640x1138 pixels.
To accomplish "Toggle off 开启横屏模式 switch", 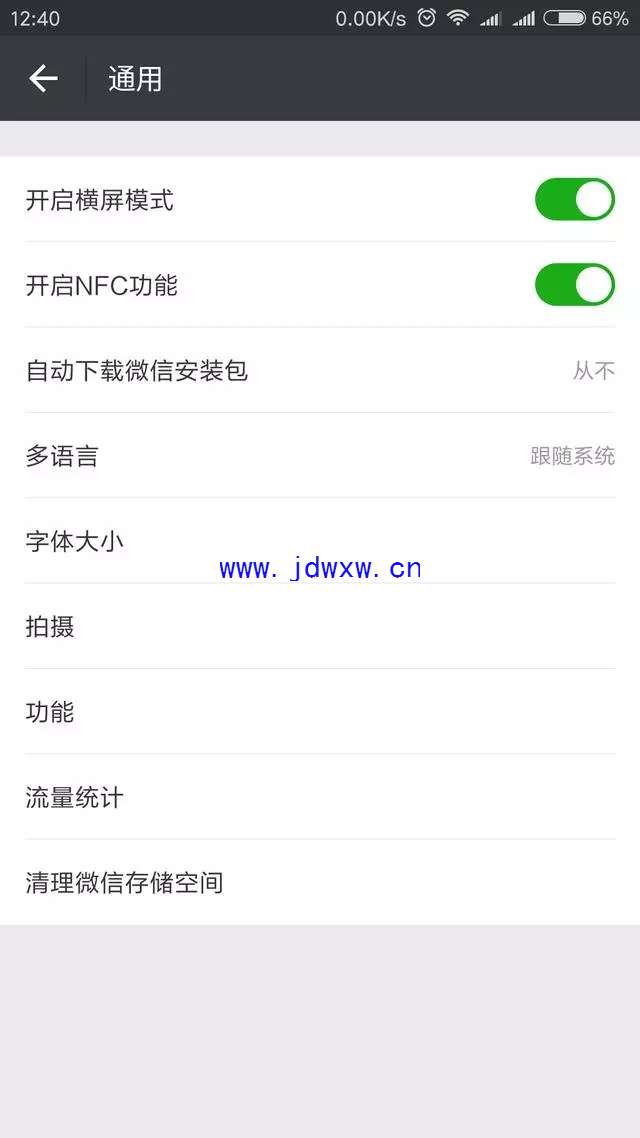I will (x=575, y=200).
